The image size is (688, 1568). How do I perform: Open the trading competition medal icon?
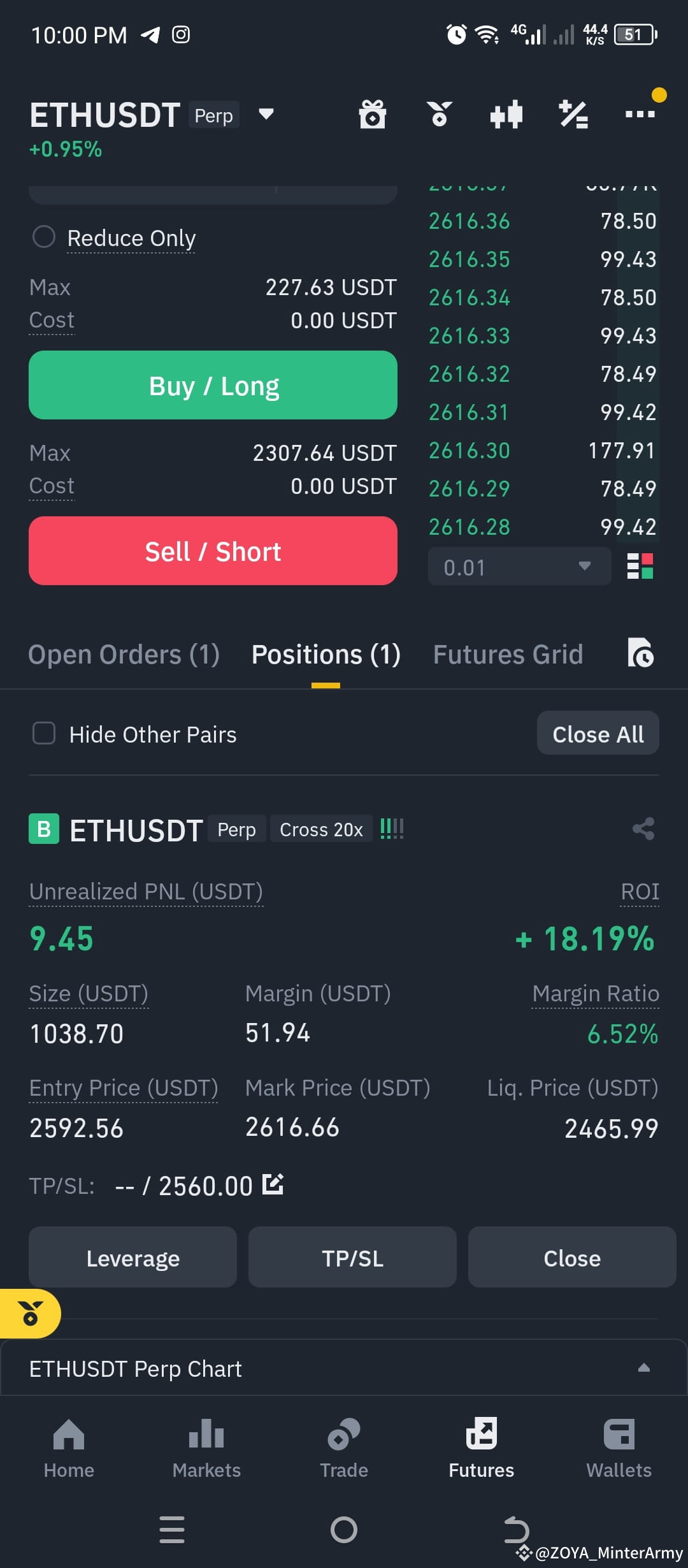click(440, 115)
